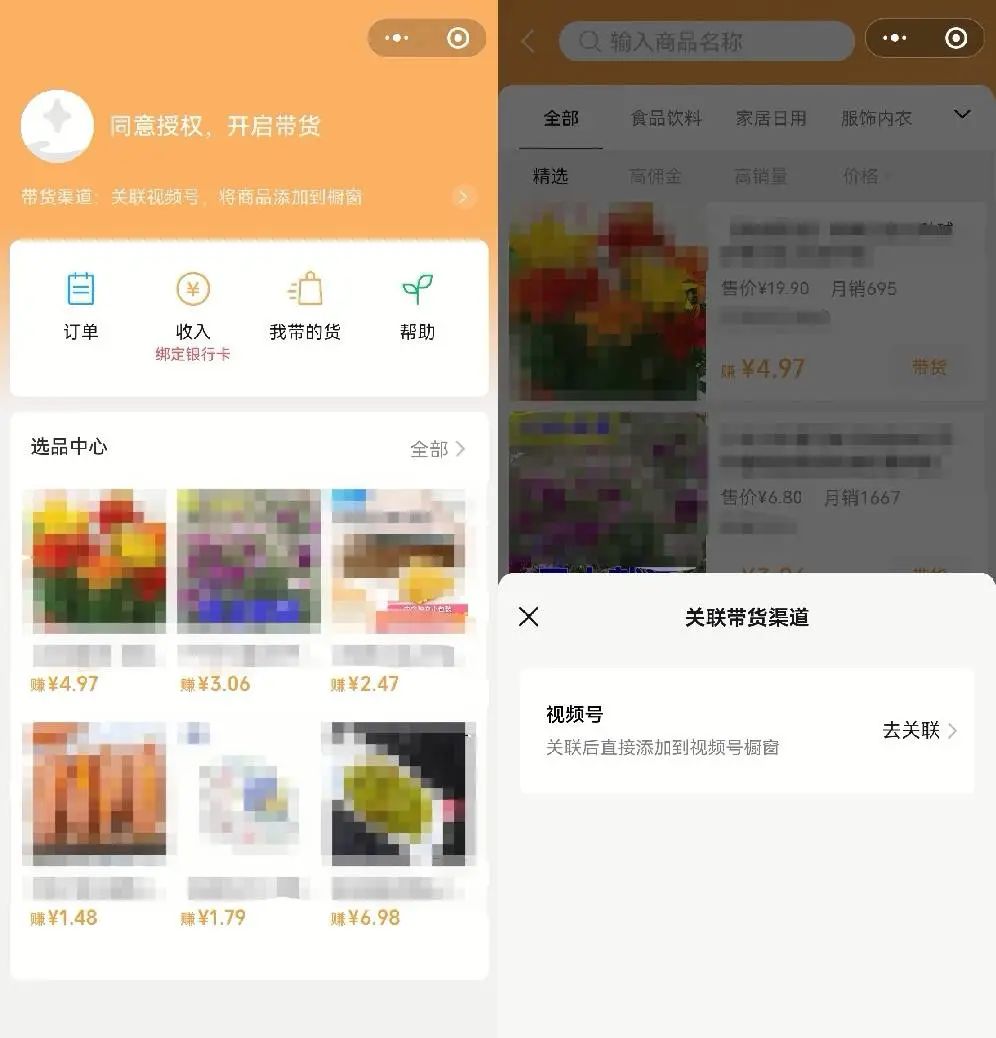Enable 高销量 high sales sorting
Viewport: 996px width, 1038px height.
(x=763, y=176)
